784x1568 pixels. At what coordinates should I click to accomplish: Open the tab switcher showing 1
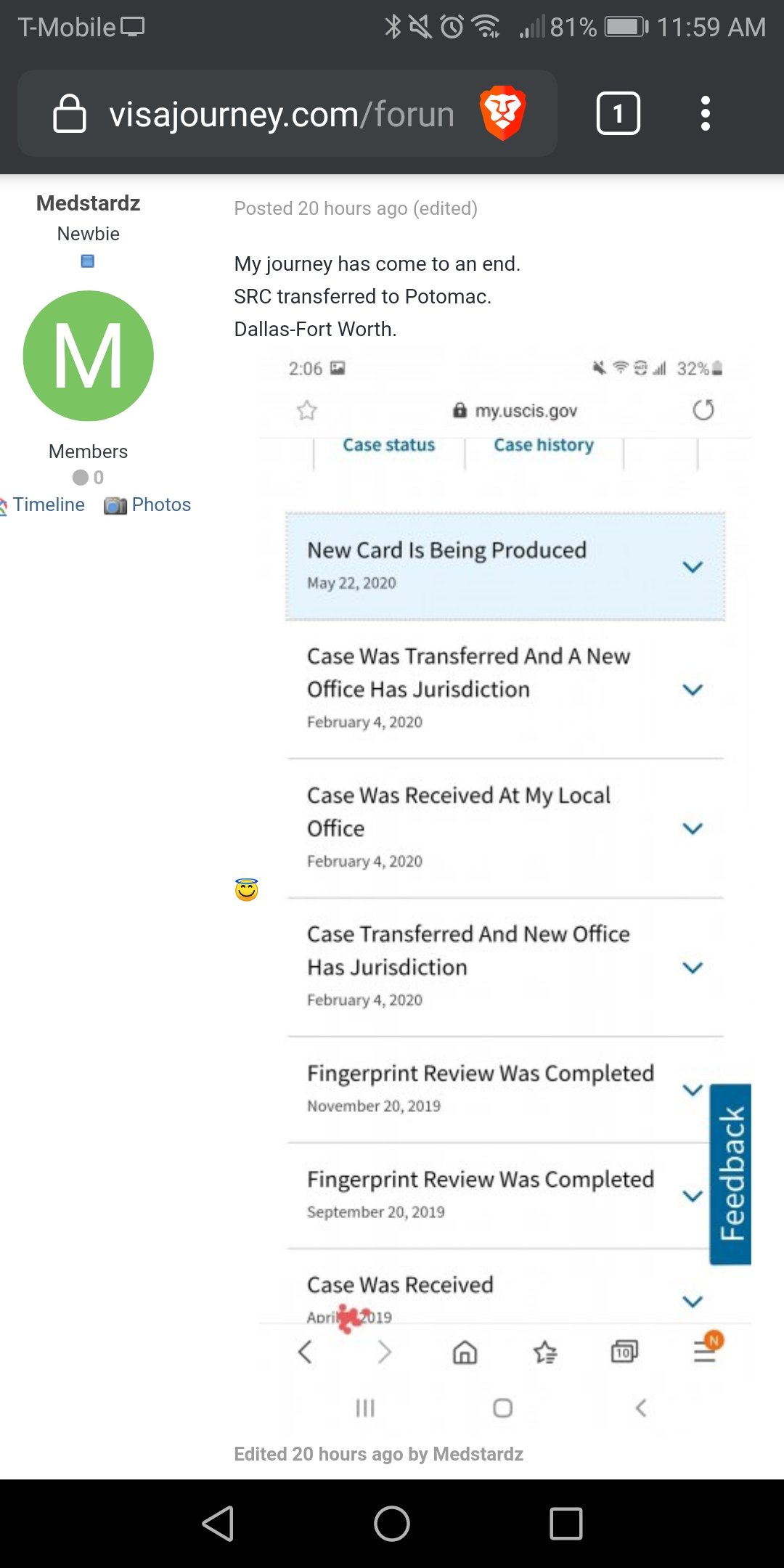tap(618, 113)
